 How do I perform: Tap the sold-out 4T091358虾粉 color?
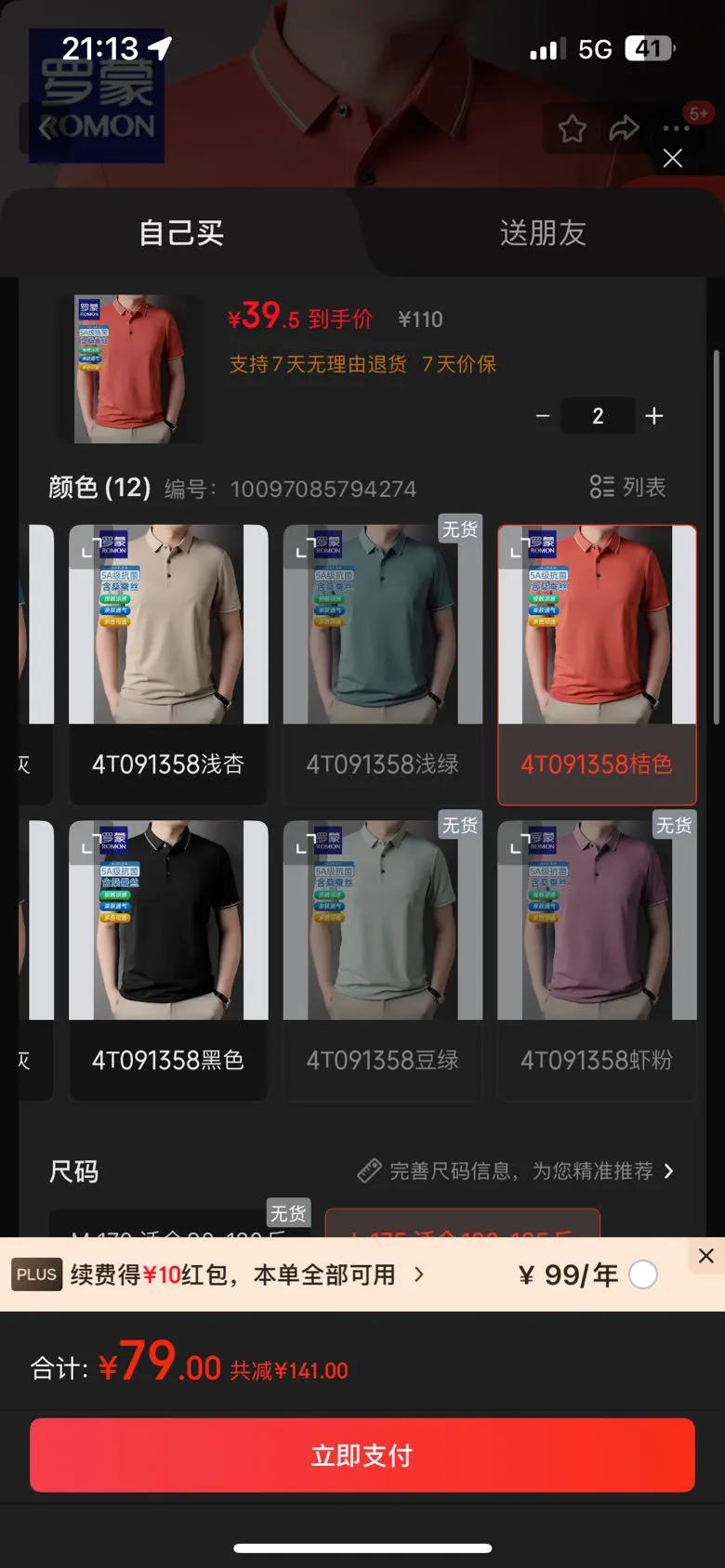(597, 960)
